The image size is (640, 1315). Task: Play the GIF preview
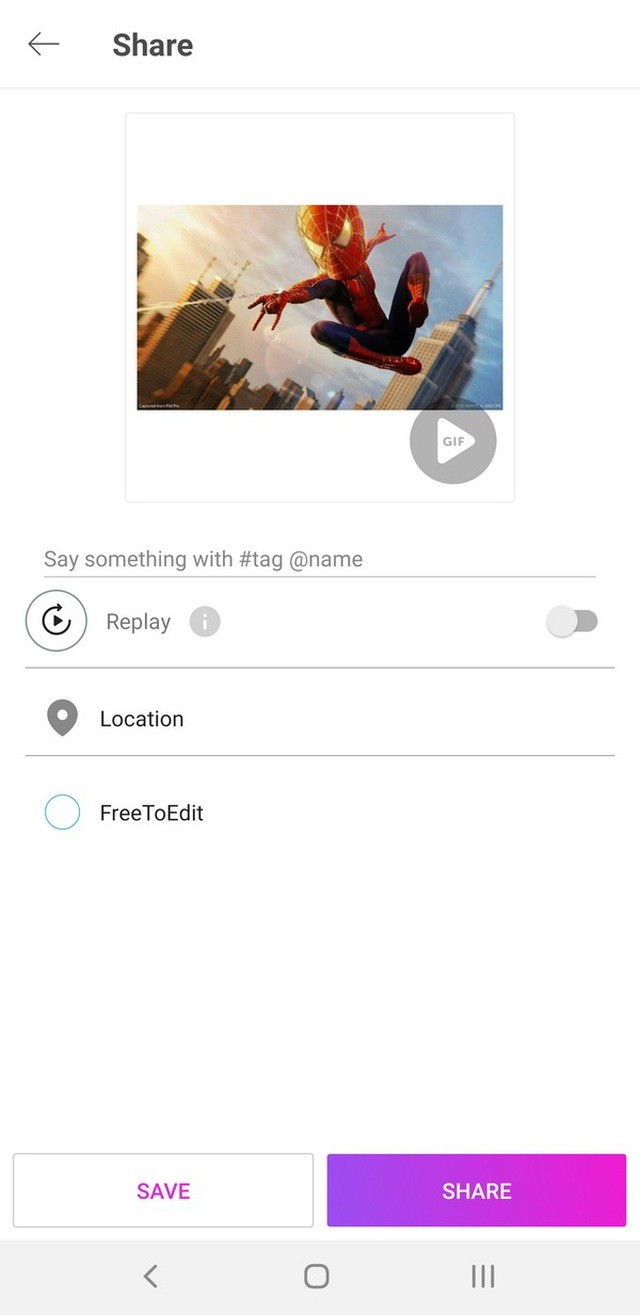click(453, 441)
